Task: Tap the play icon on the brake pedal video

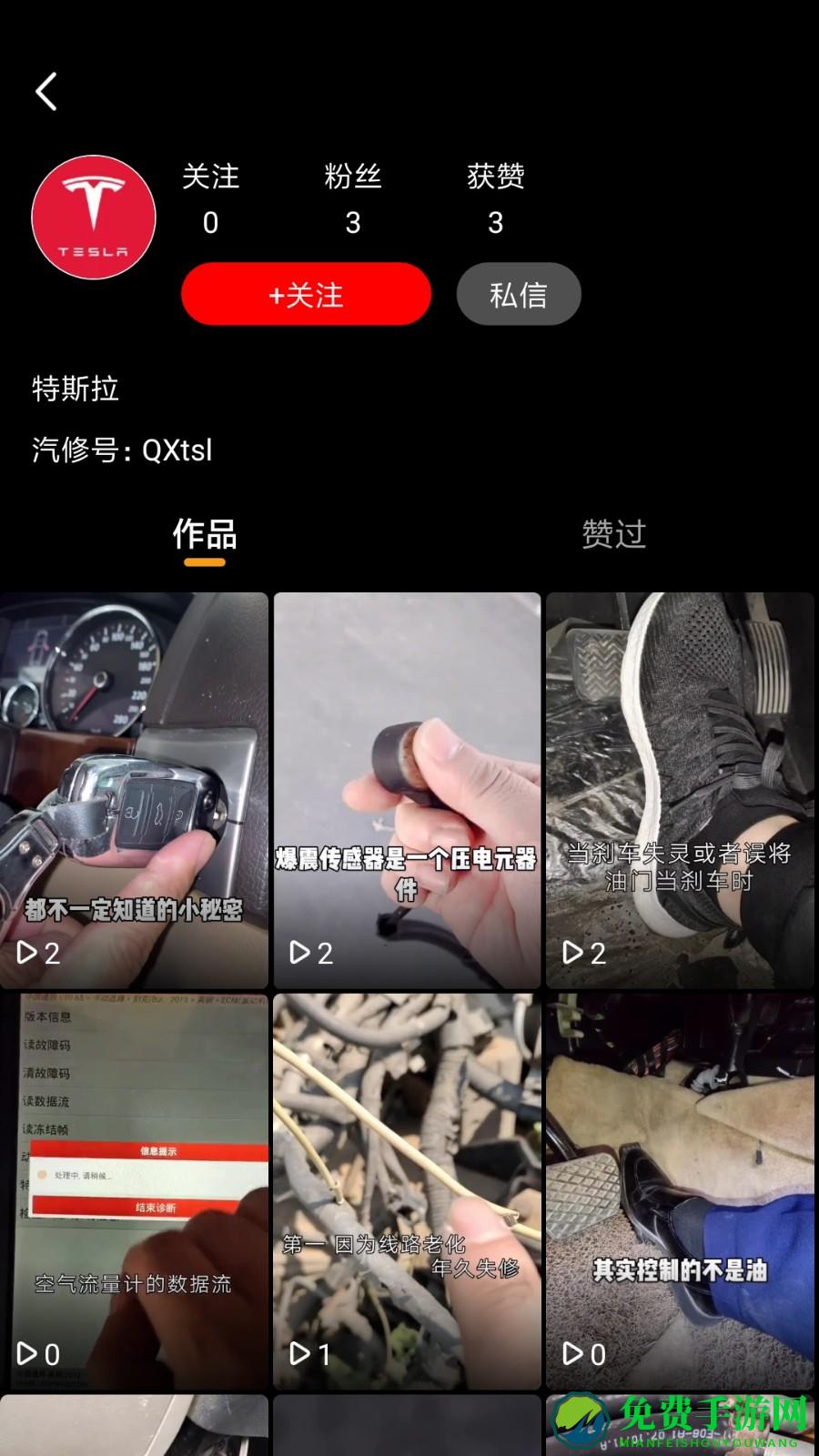Action: (573, 953)
